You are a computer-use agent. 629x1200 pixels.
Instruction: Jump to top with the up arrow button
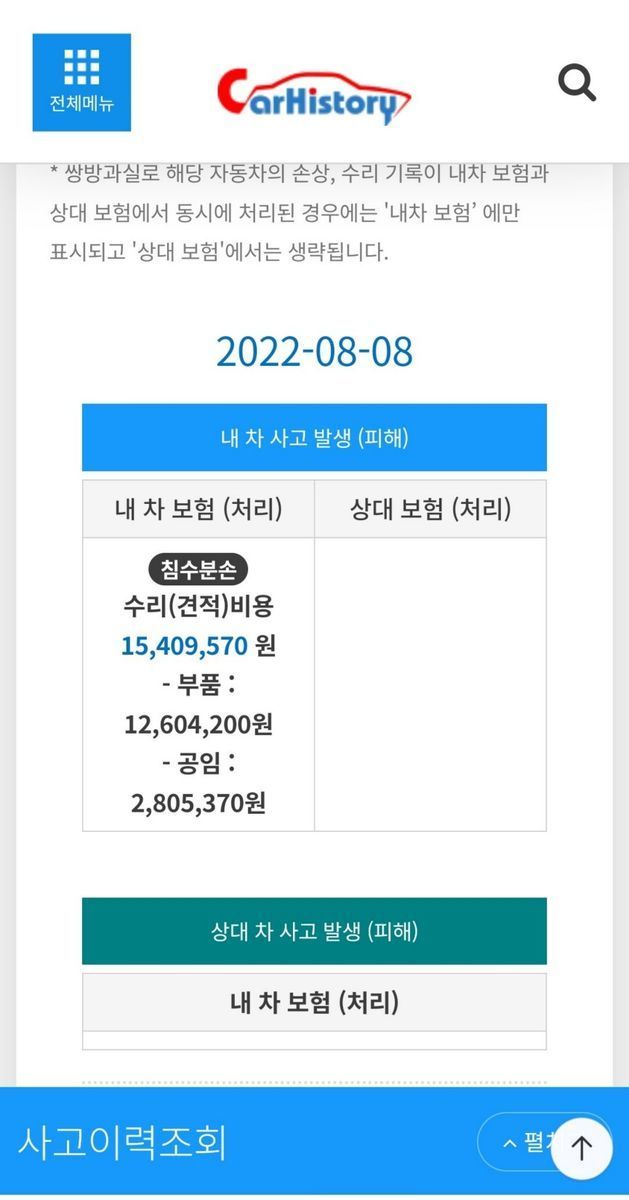[582, 1147]
